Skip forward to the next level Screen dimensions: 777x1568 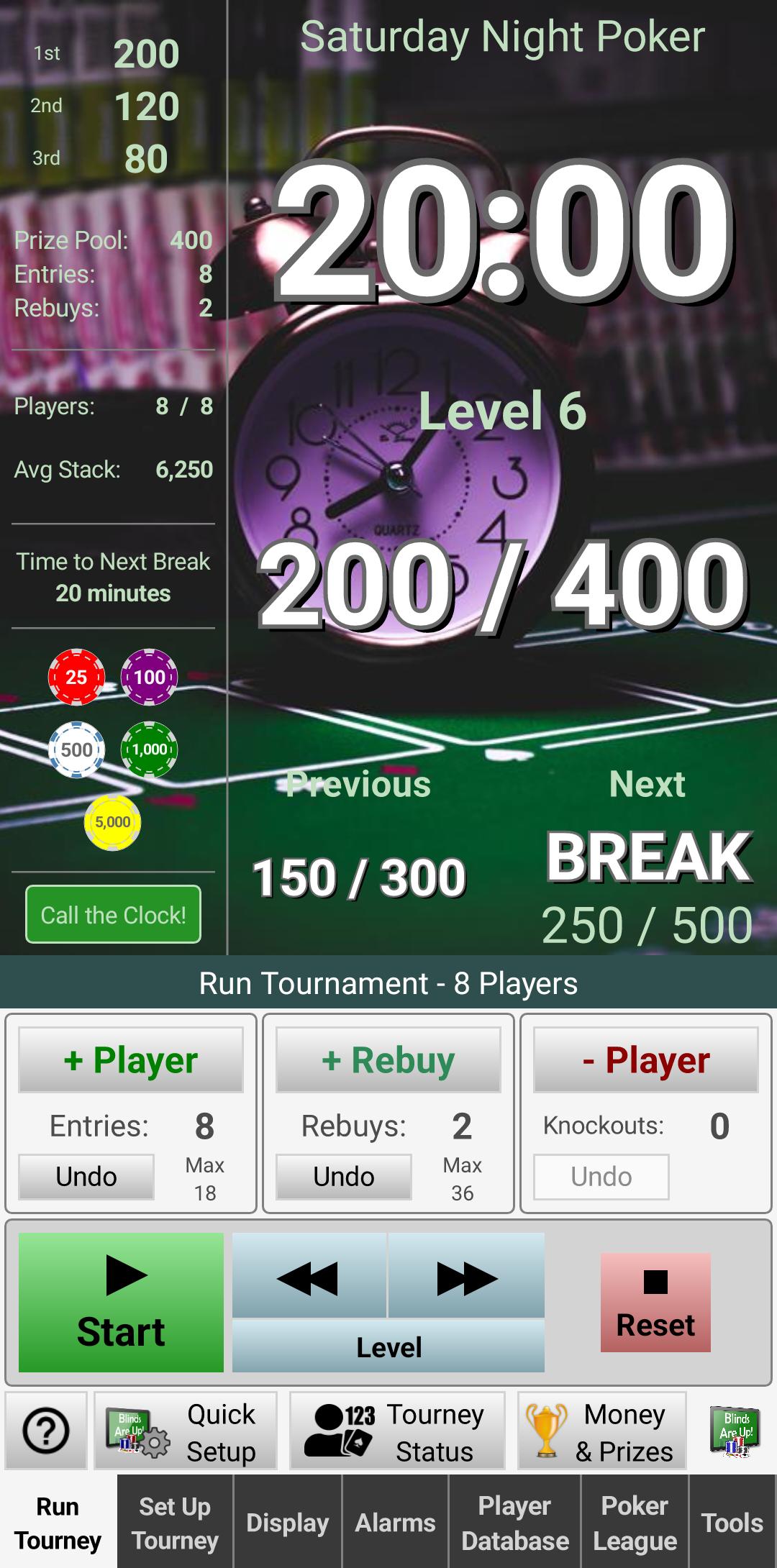coord(467,1276)
